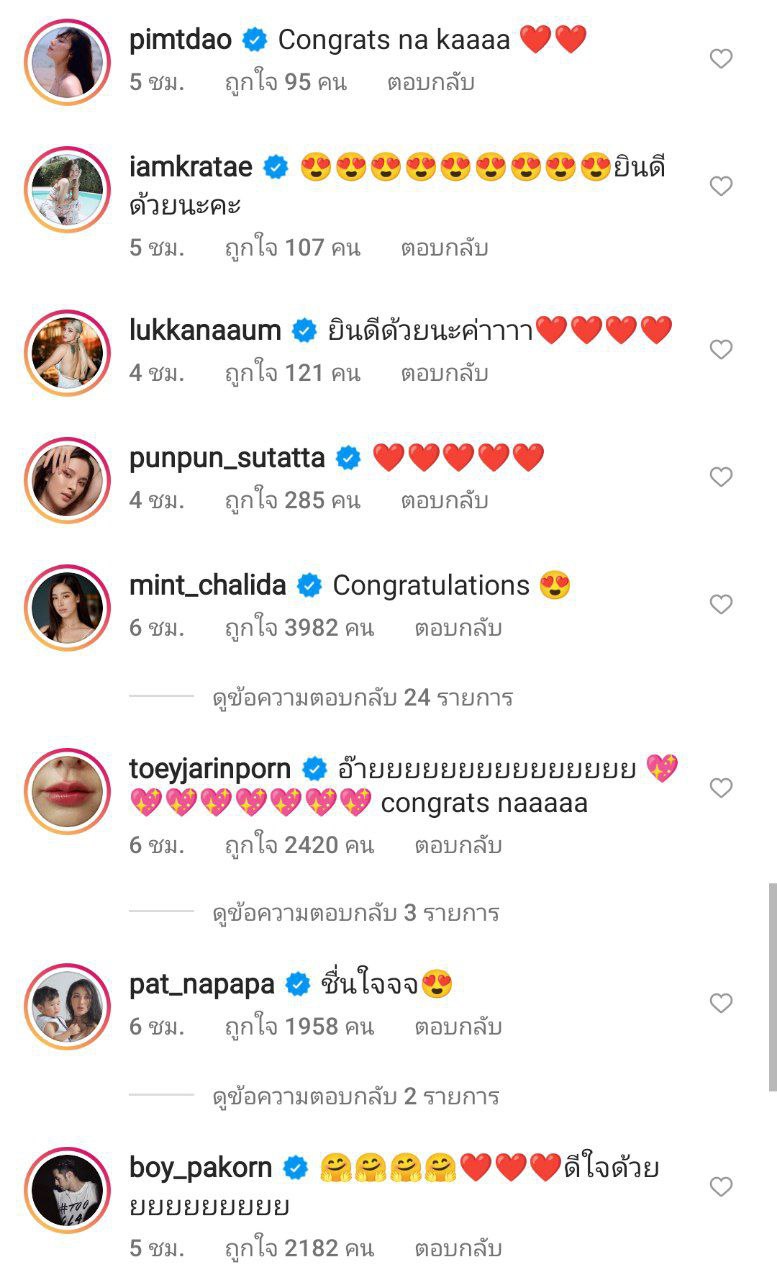The height and width of the screenshot is (1280, 777).
Task: Heart mint_chalida's Congratulations comment
Action: (721, 604)
